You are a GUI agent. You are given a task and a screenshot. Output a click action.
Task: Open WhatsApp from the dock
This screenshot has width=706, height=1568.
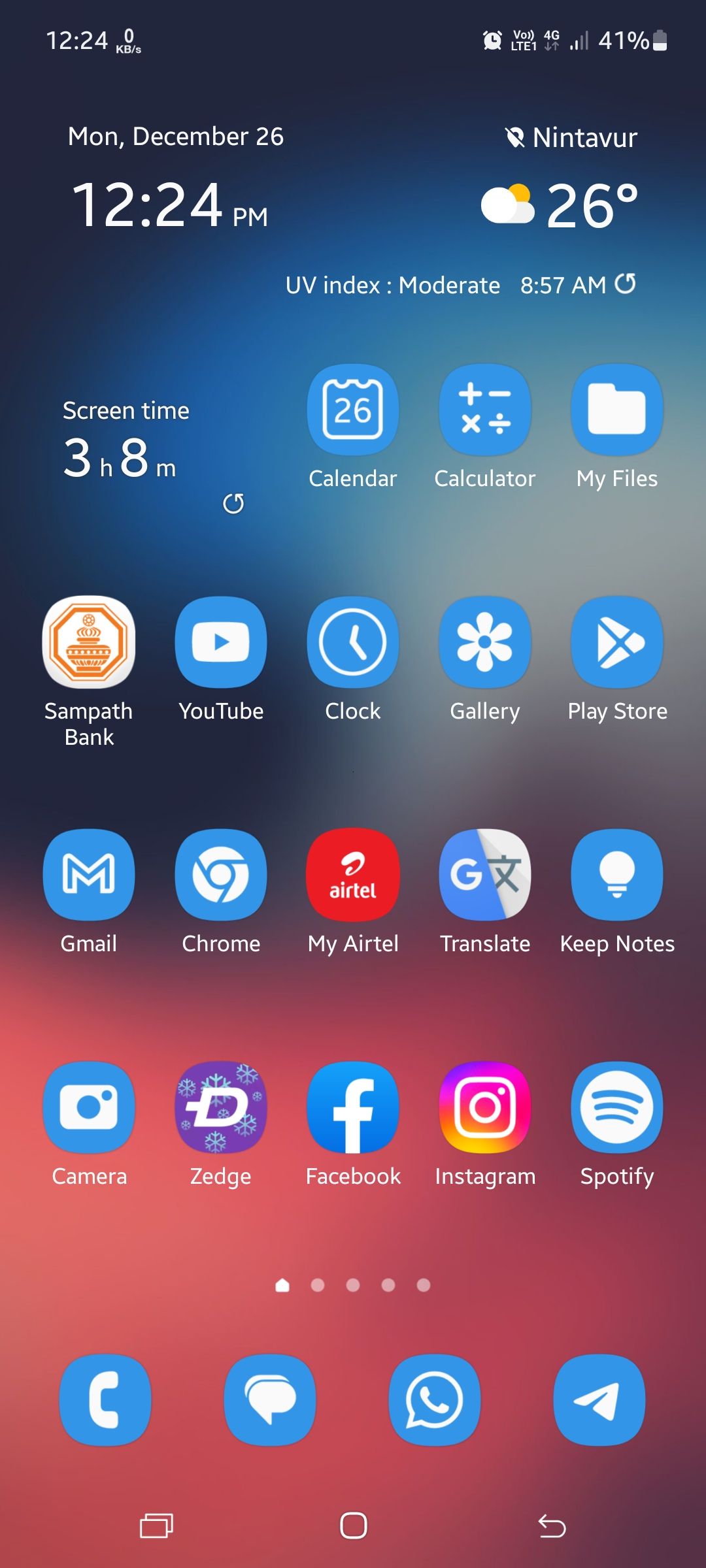click(435, 1401)
